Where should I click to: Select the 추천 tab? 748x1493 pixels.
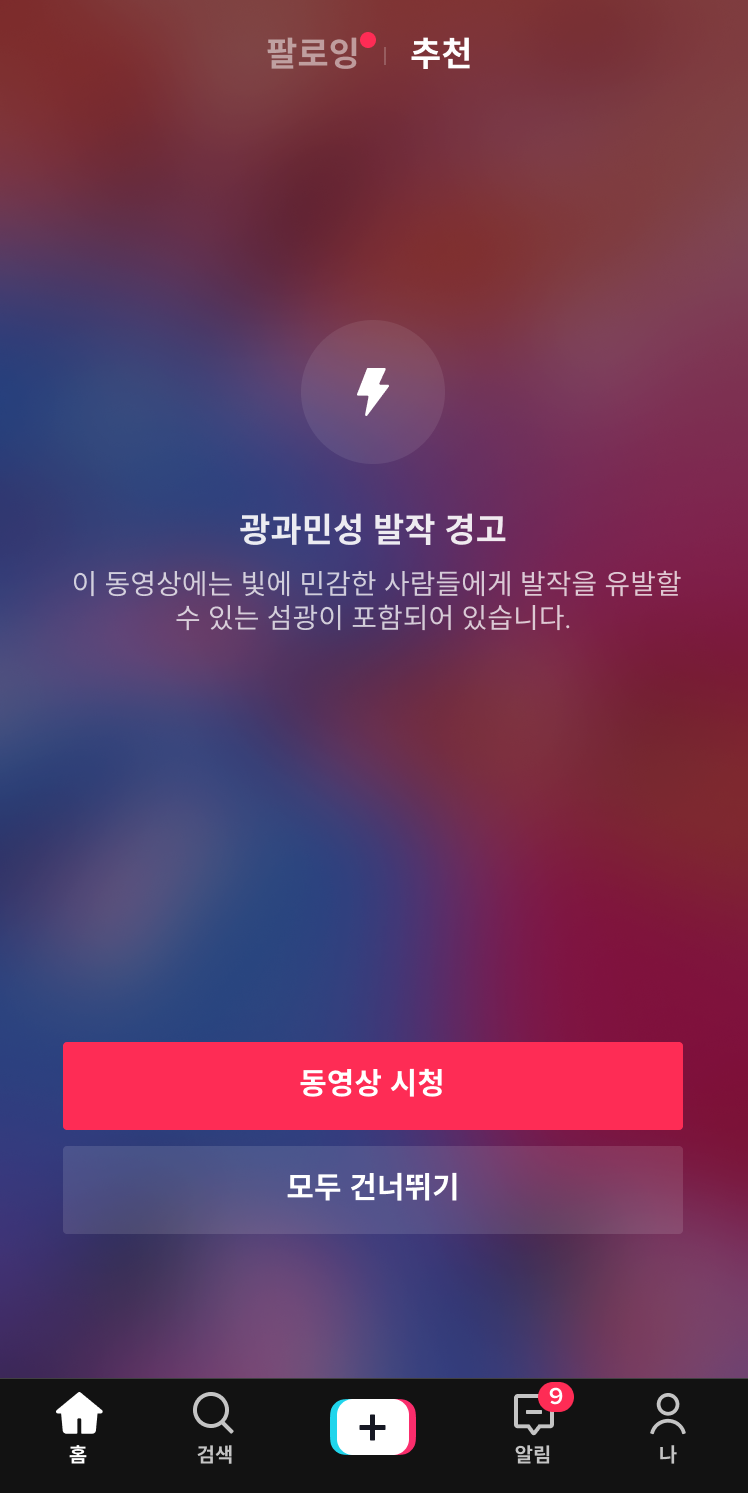[440, 54]
